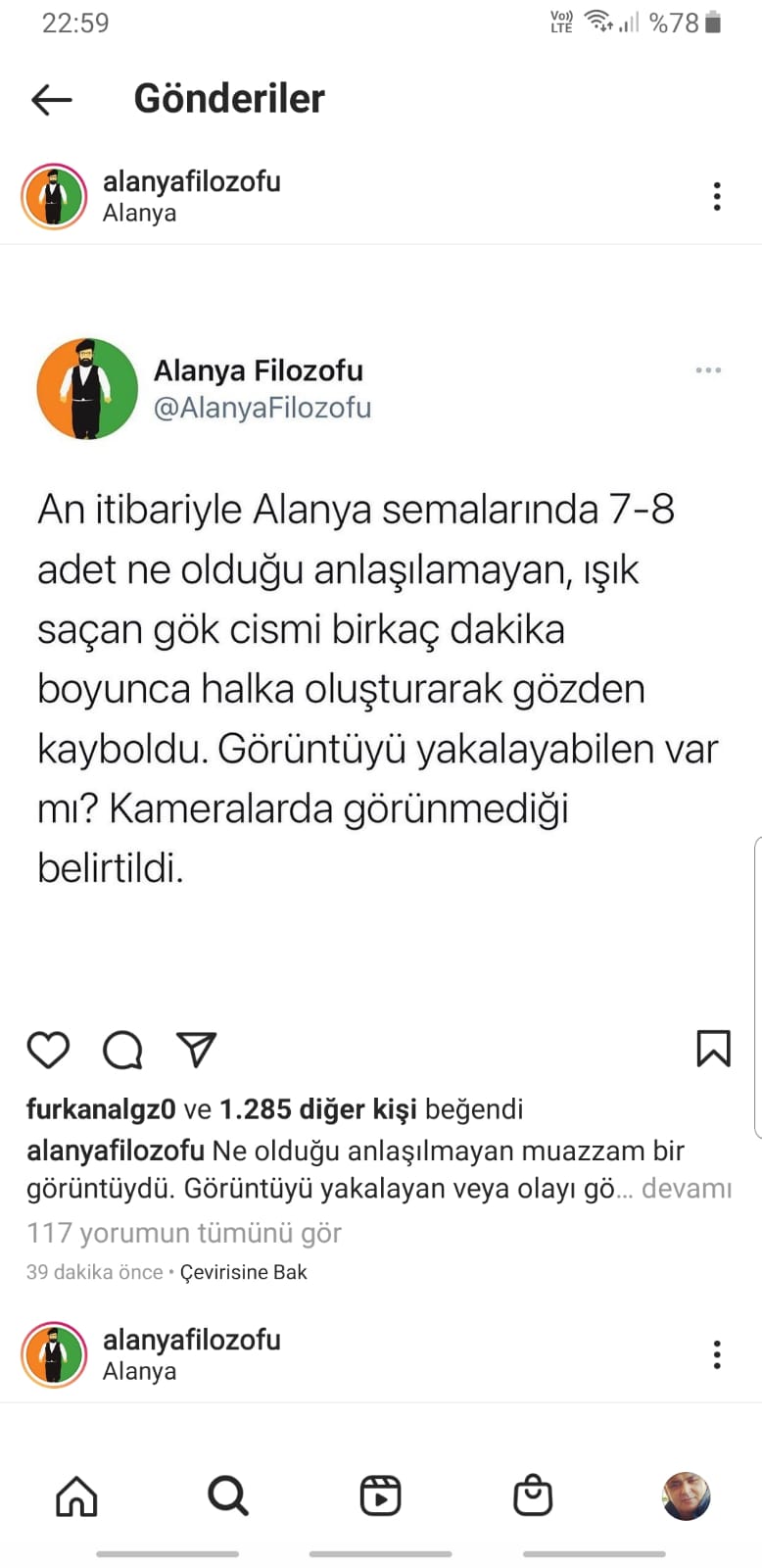The image size is (762, 1568).
Task: Share the post via send icon
Action: point(196,1049)
